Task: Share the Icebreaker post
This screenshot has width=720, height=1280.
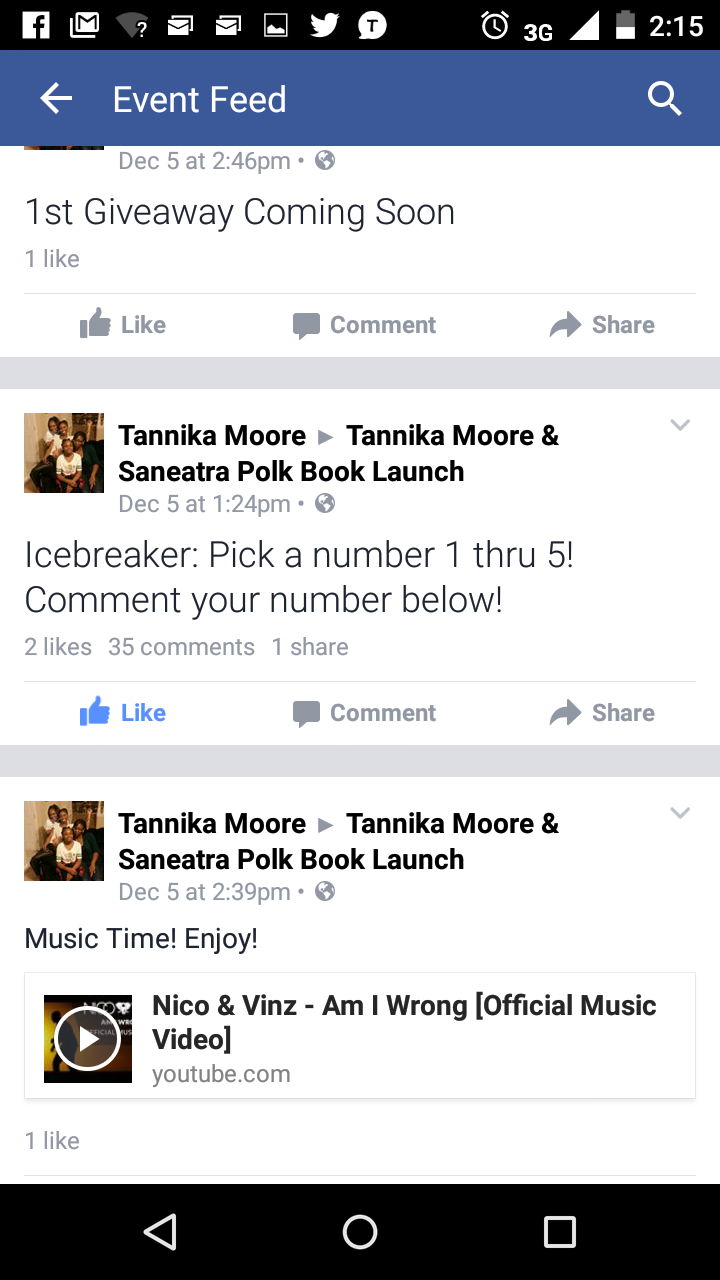Action: tap(602, 713)
